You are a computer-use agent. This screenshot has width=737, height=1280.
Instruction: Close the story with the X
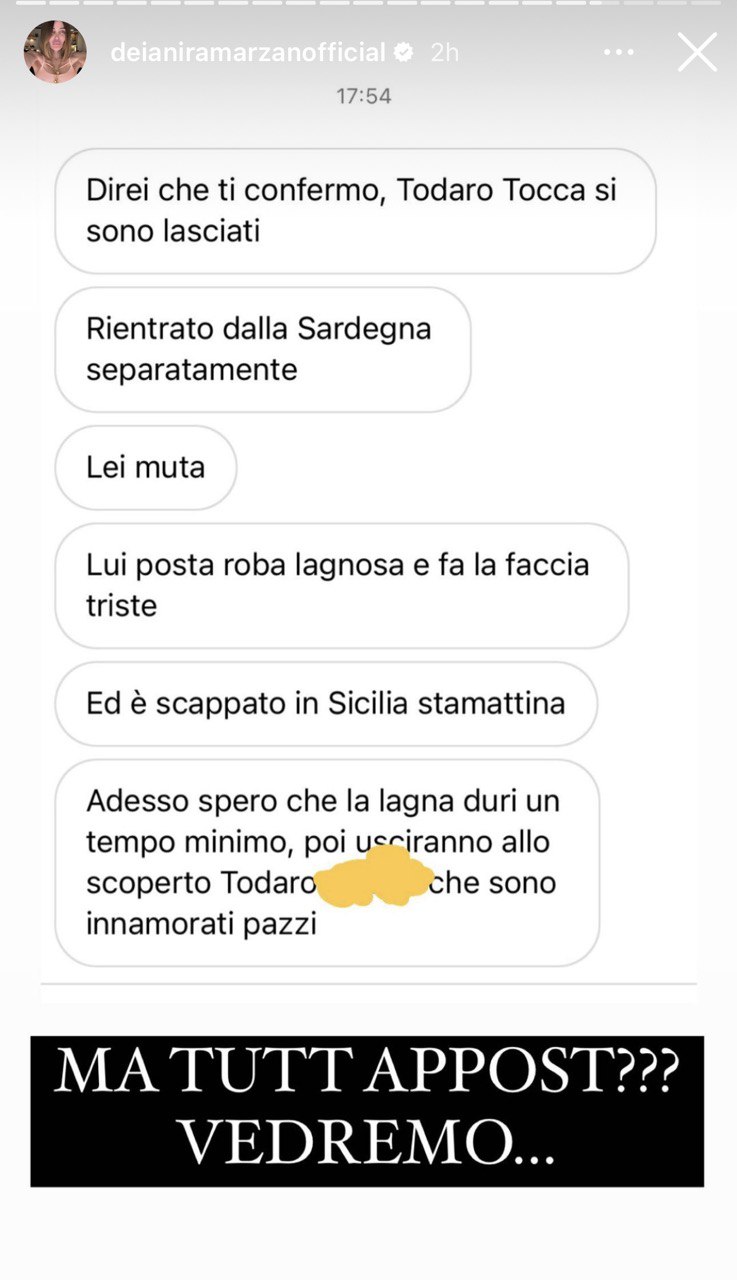tap(697, 52)
